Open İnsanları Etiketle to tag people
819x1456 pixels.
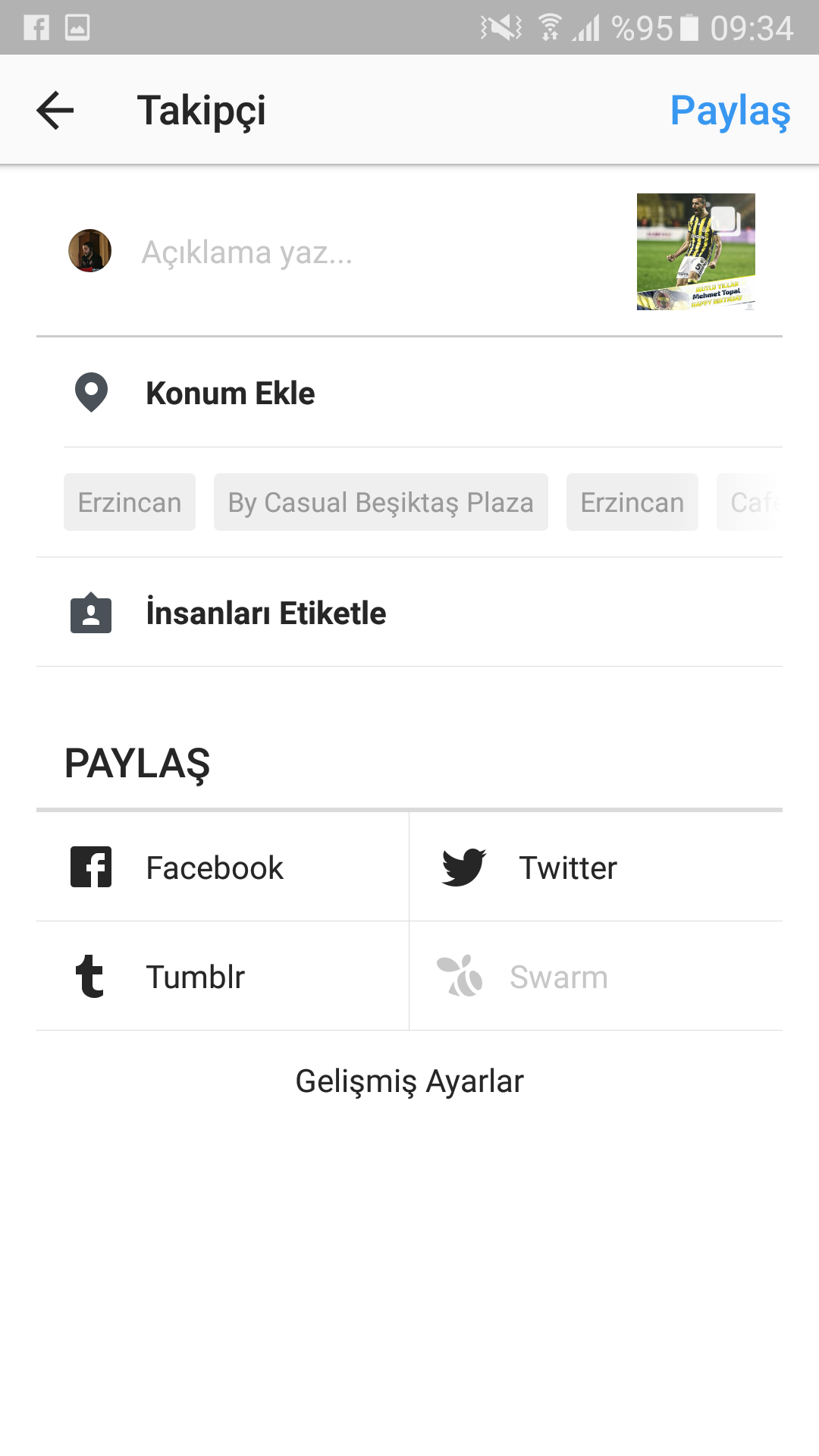click(409, 613)
